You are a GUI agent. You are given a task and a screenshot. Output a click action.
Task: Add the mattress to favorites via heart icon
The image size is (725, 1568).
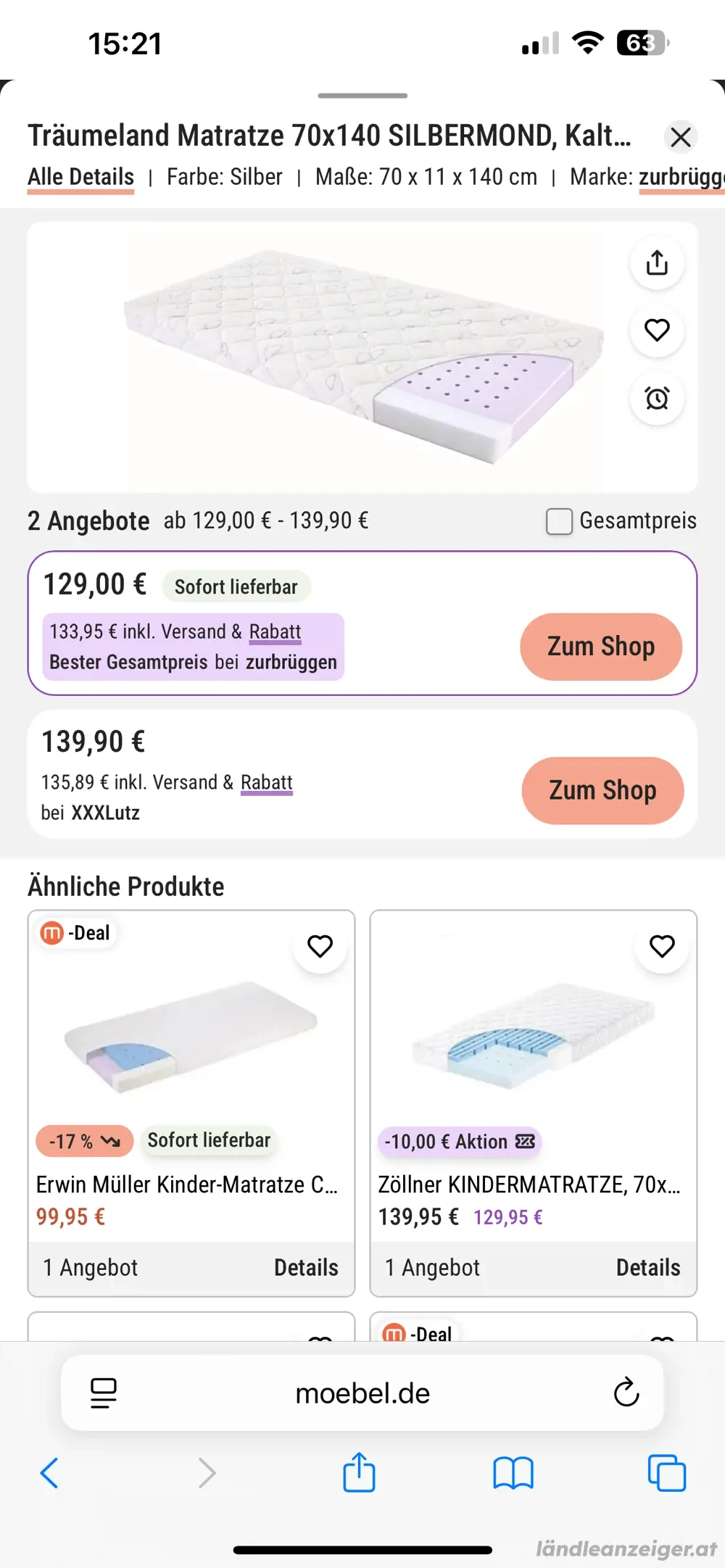click(656, 330)
